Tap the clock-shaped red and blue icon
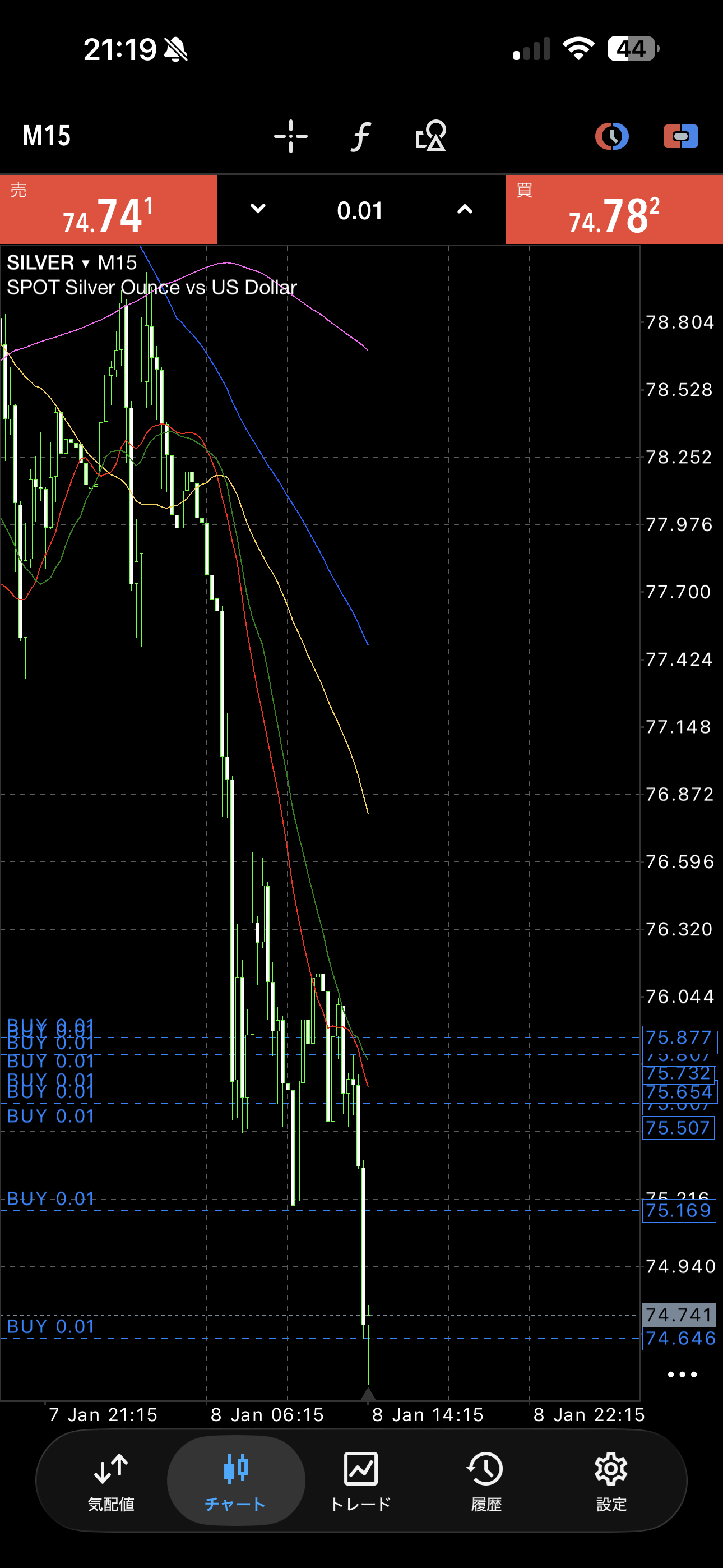The height and width of the screenshot is (1568, 723). [611, 136]
